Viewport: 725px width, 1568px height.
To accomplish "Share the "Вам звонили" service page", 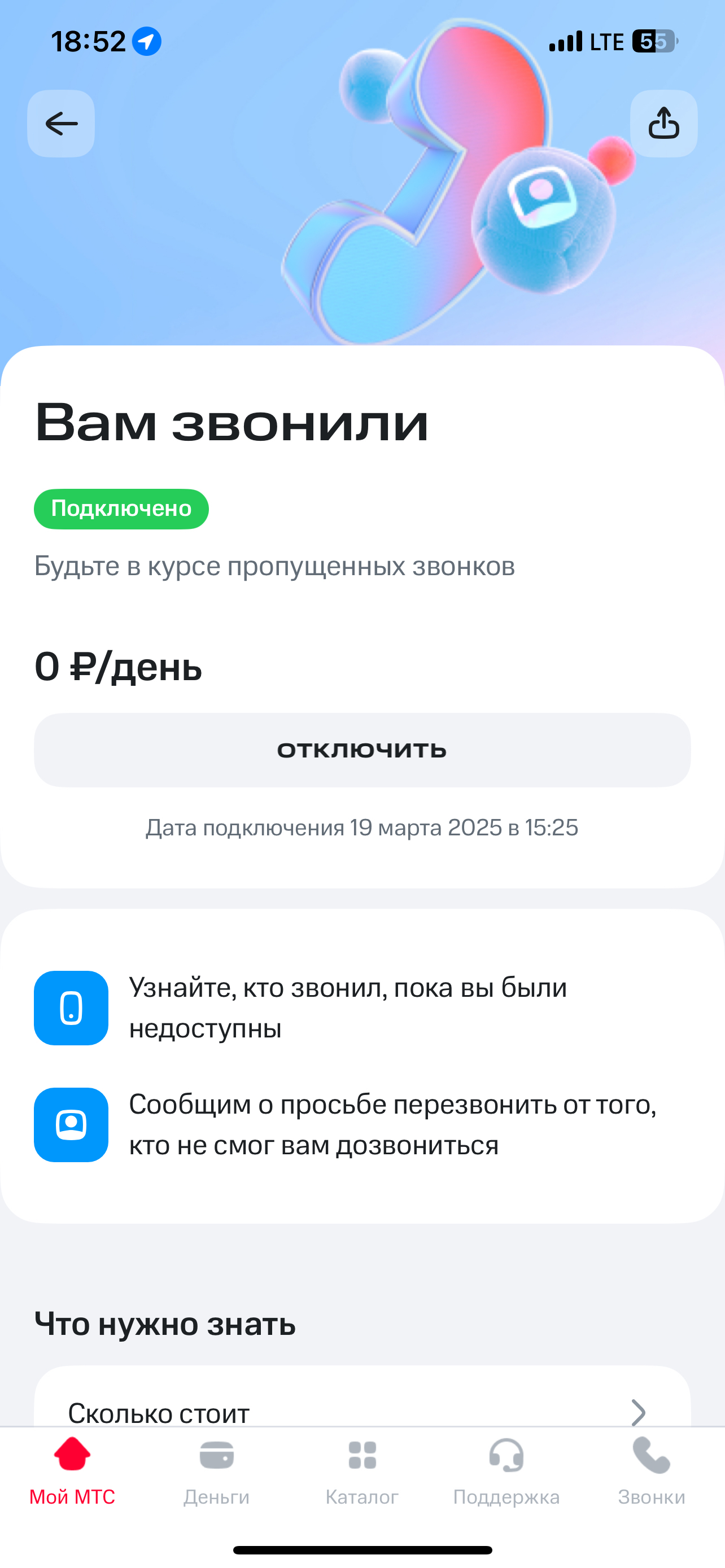I will click(x=663, y=124).
